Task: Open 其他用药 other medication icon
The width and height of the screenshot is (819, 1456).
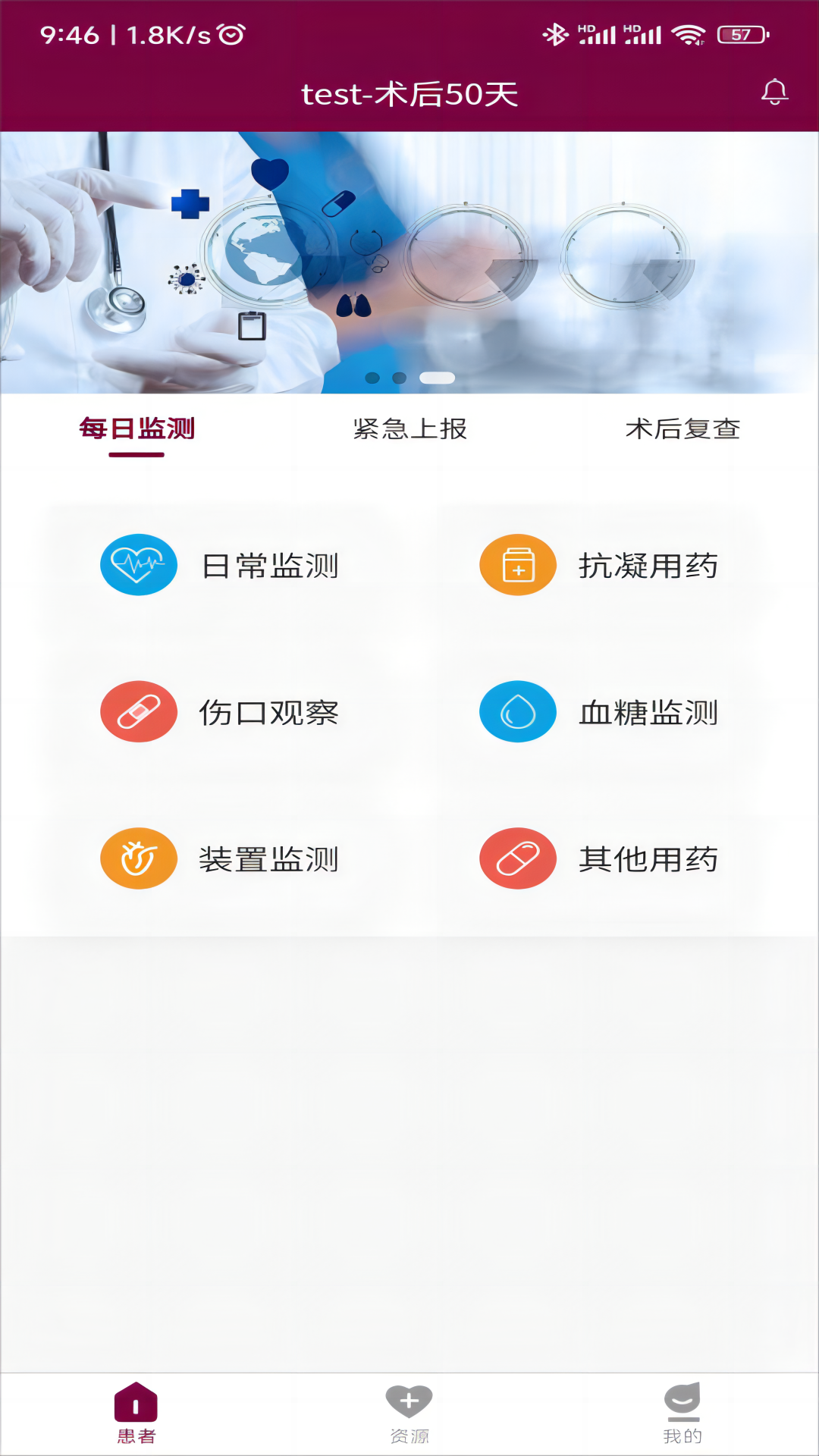Action: point(517,859)
